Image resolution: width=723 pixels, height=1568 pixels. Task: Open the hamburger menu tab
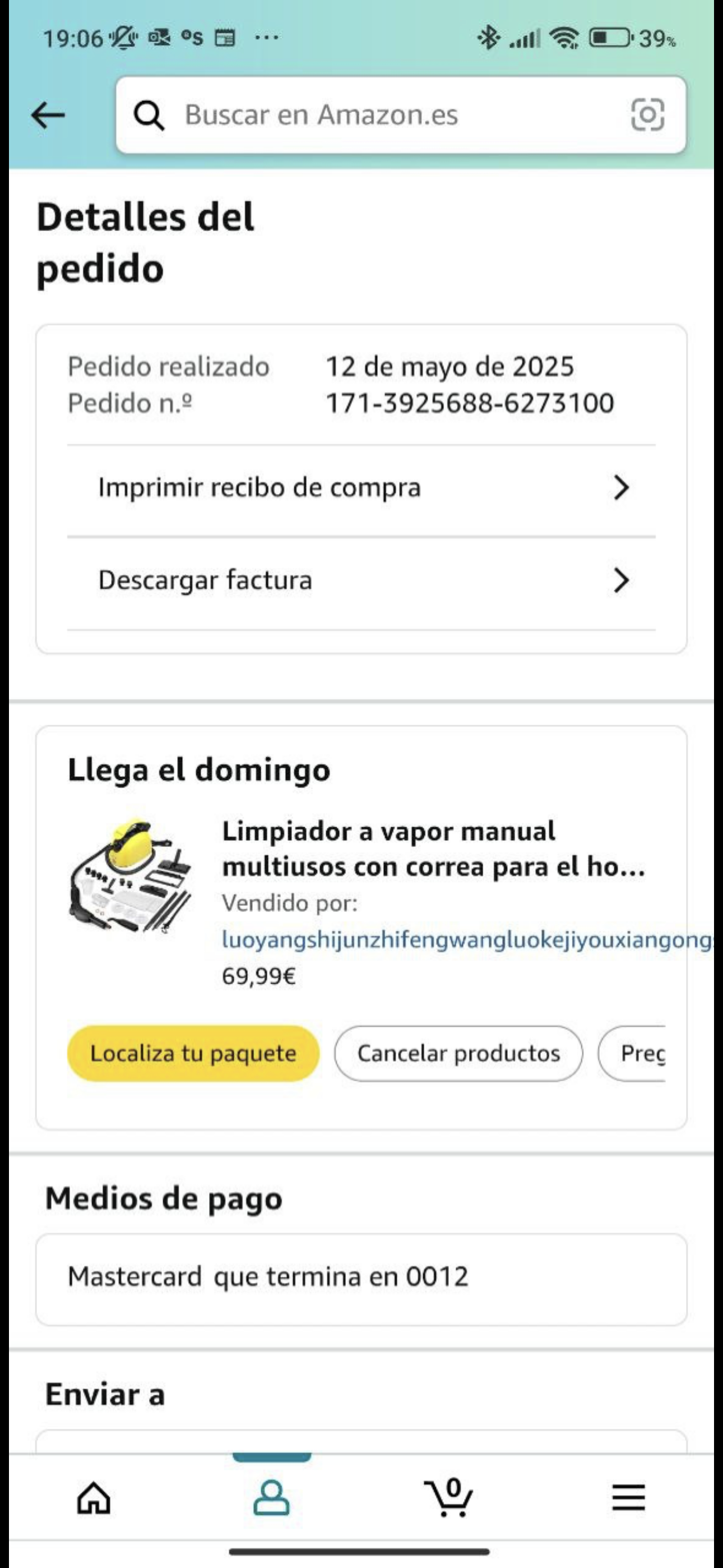click(628, 1497)
